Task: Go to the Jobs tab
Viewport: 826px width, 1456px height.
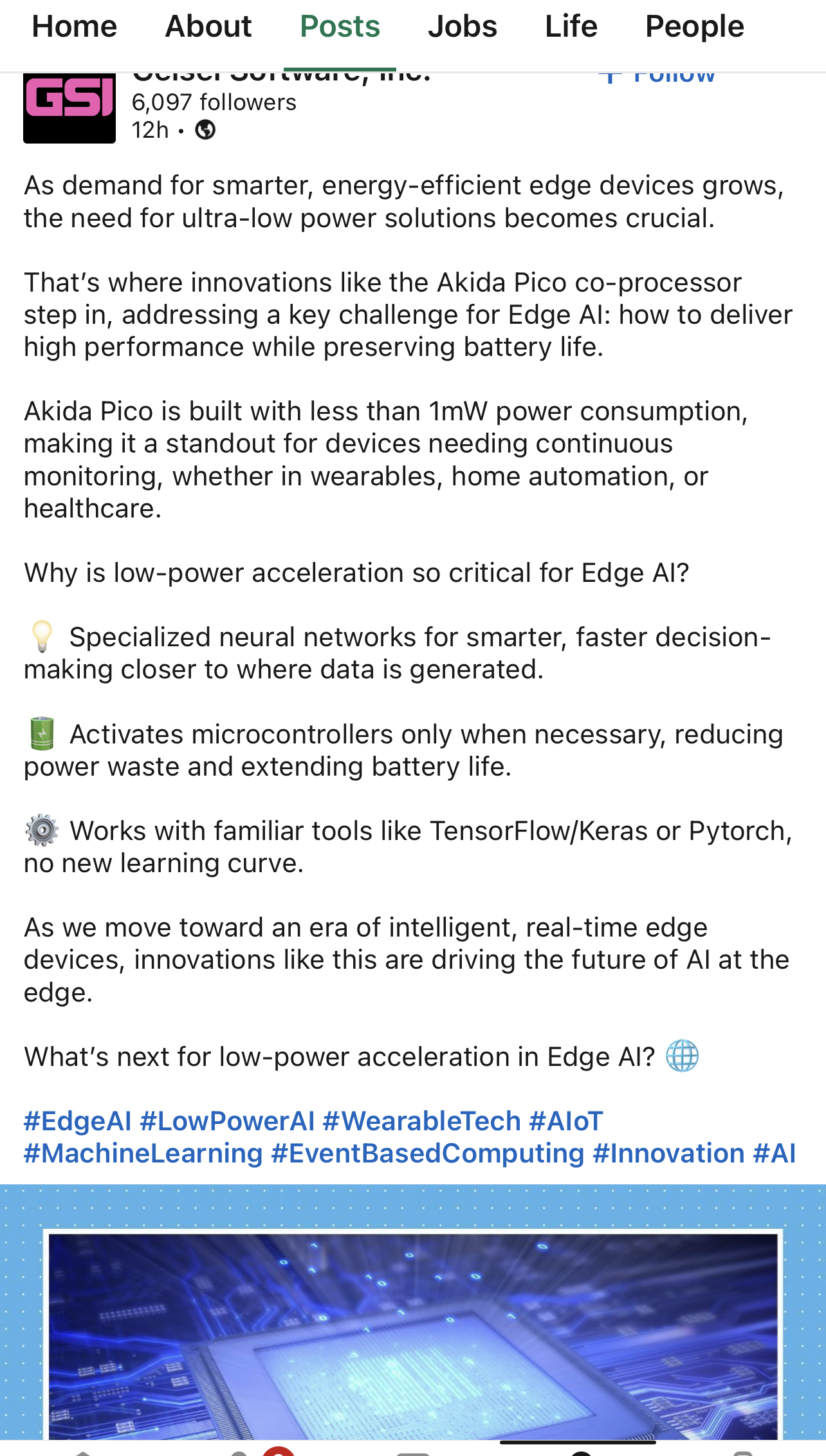Action: point(463,27)
